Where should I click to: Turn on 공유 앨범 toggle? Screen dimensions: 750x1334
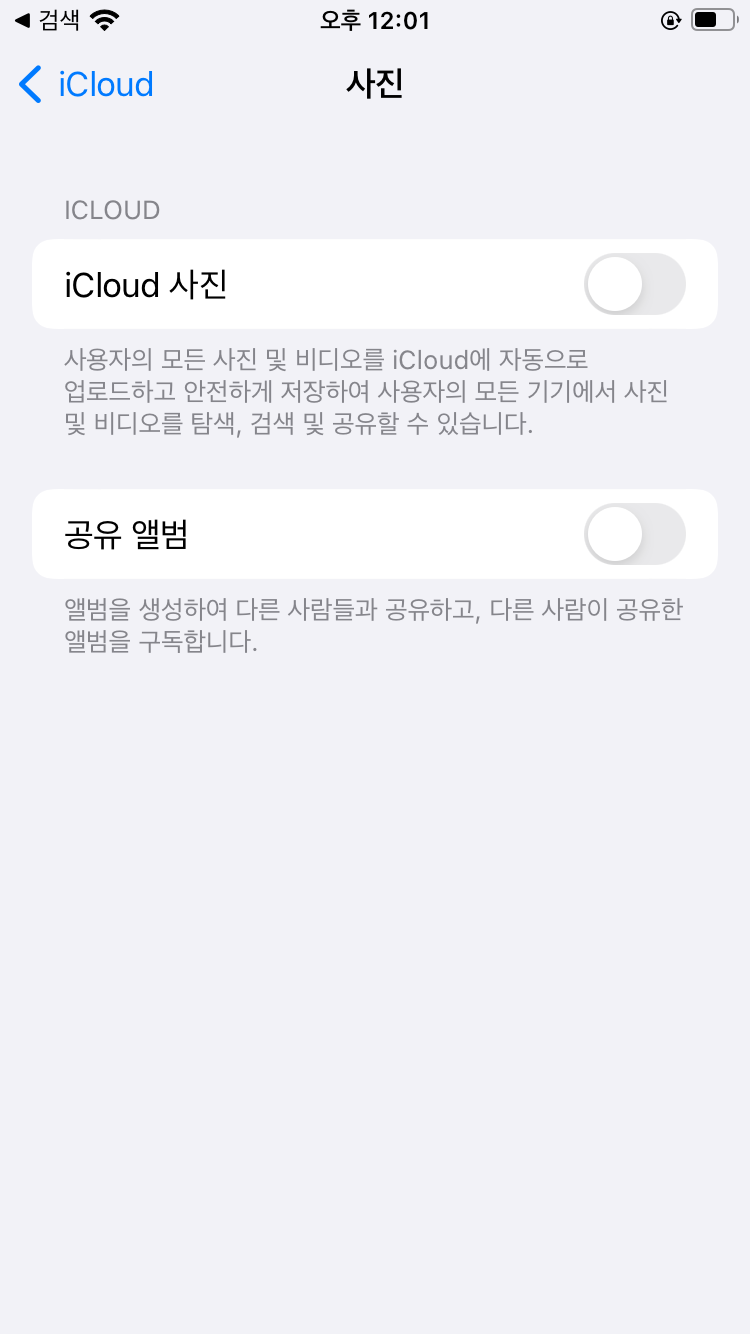click(x=634, y=535)
